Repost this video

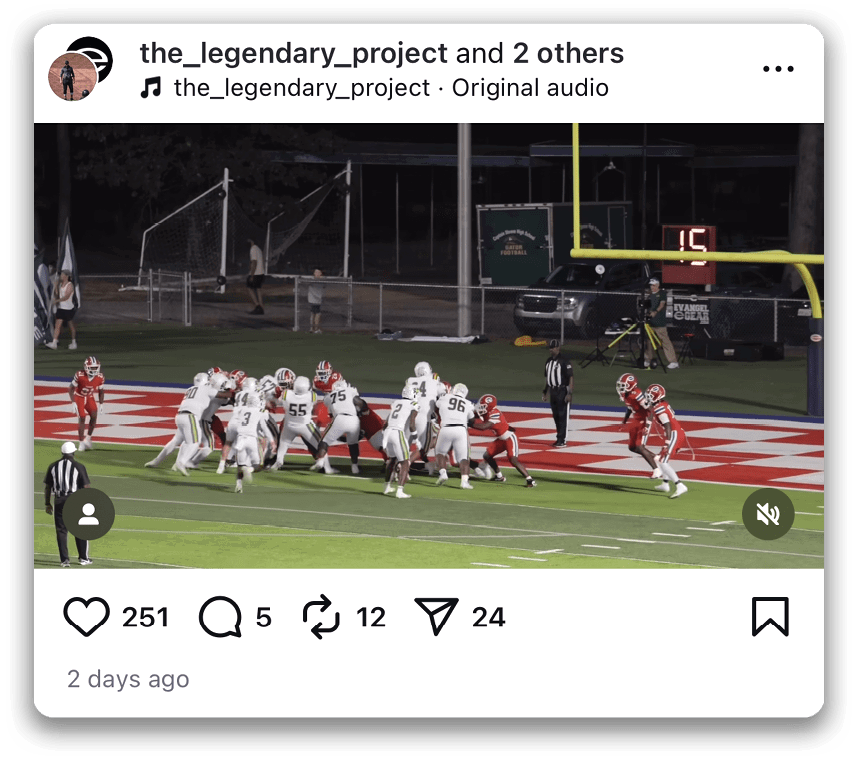(322, 617)
